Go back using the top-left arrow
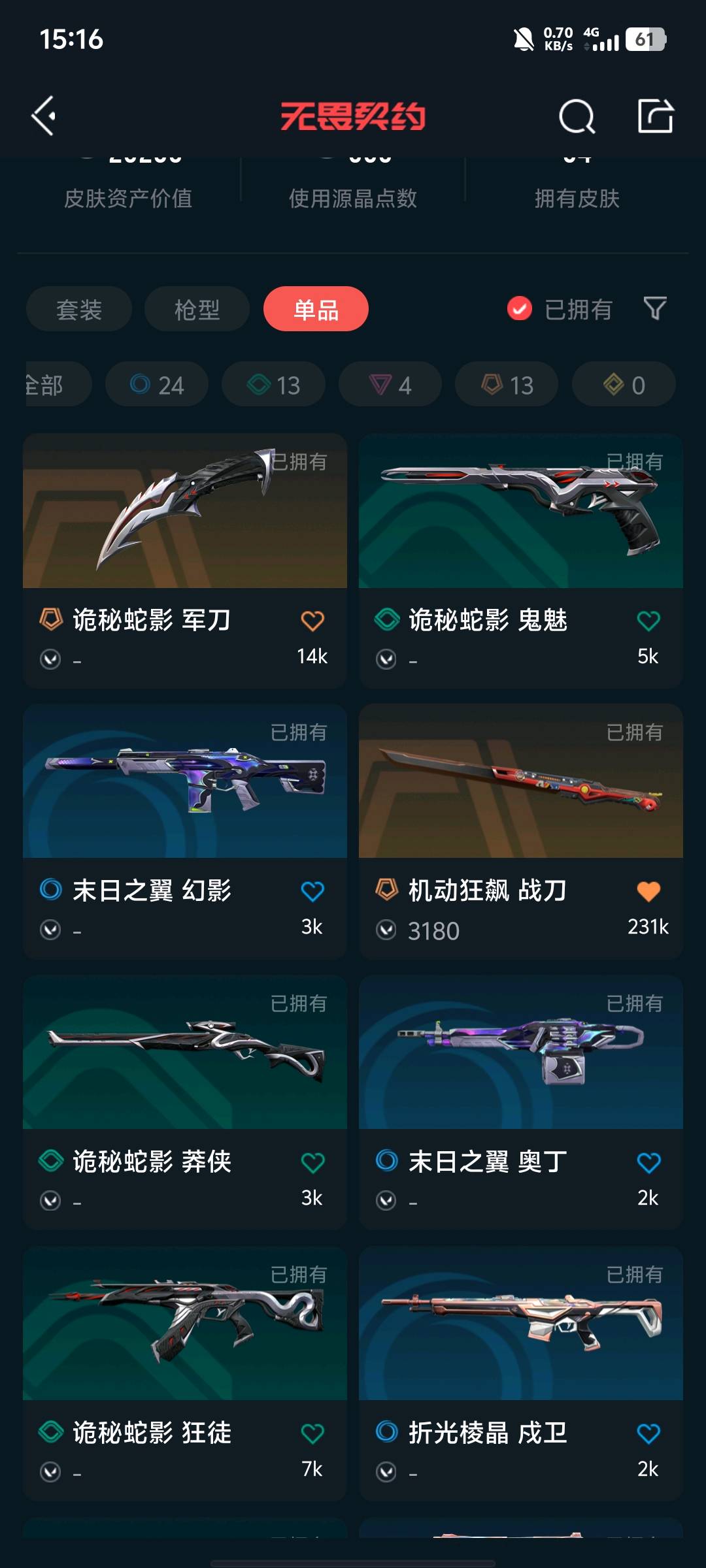Screen dimensions: 706x1568 tap(44, 116)
